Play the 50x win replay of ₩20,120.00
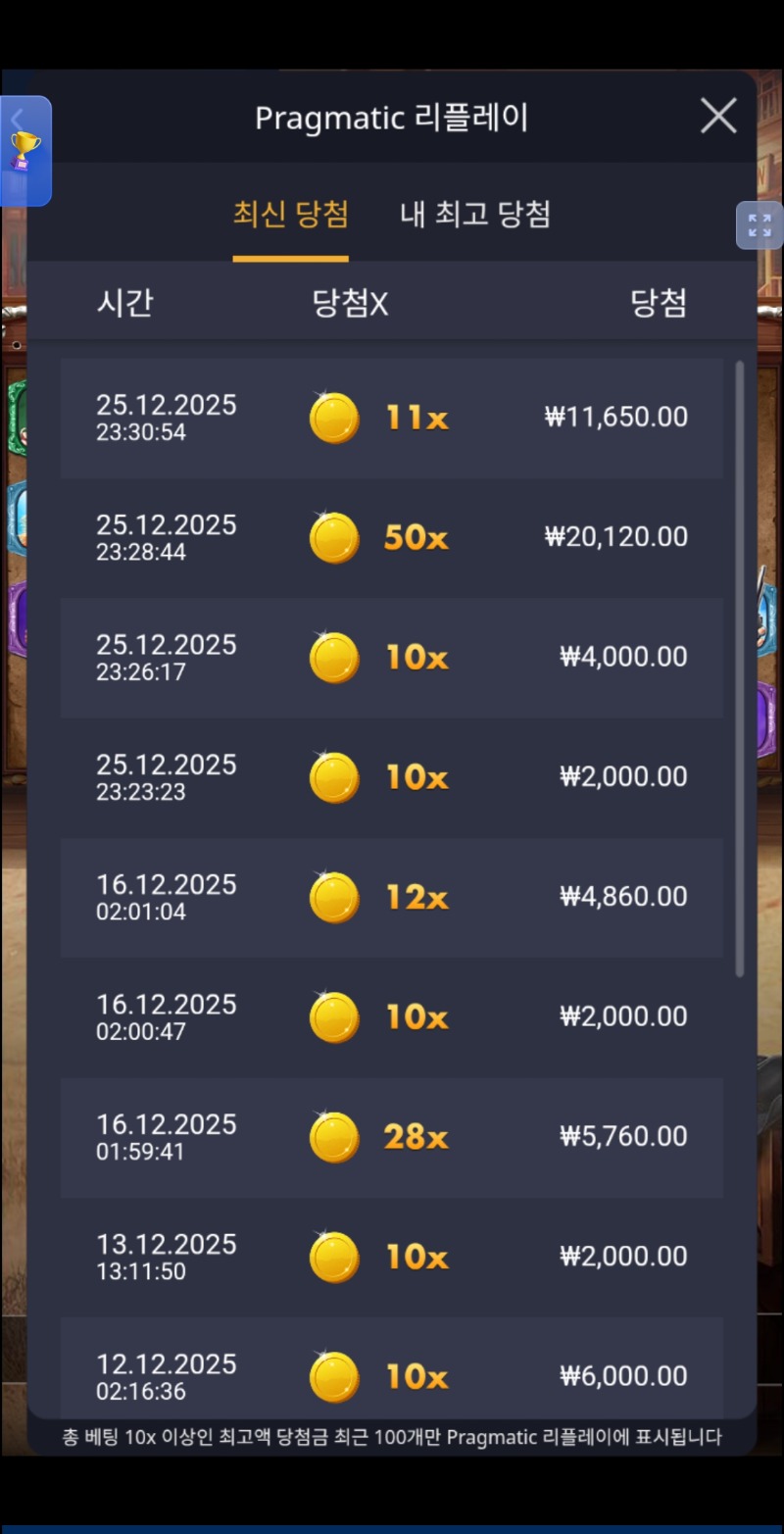Image resolution: width=784 pixels, height=1534 pixels. [x=392, y=538]
